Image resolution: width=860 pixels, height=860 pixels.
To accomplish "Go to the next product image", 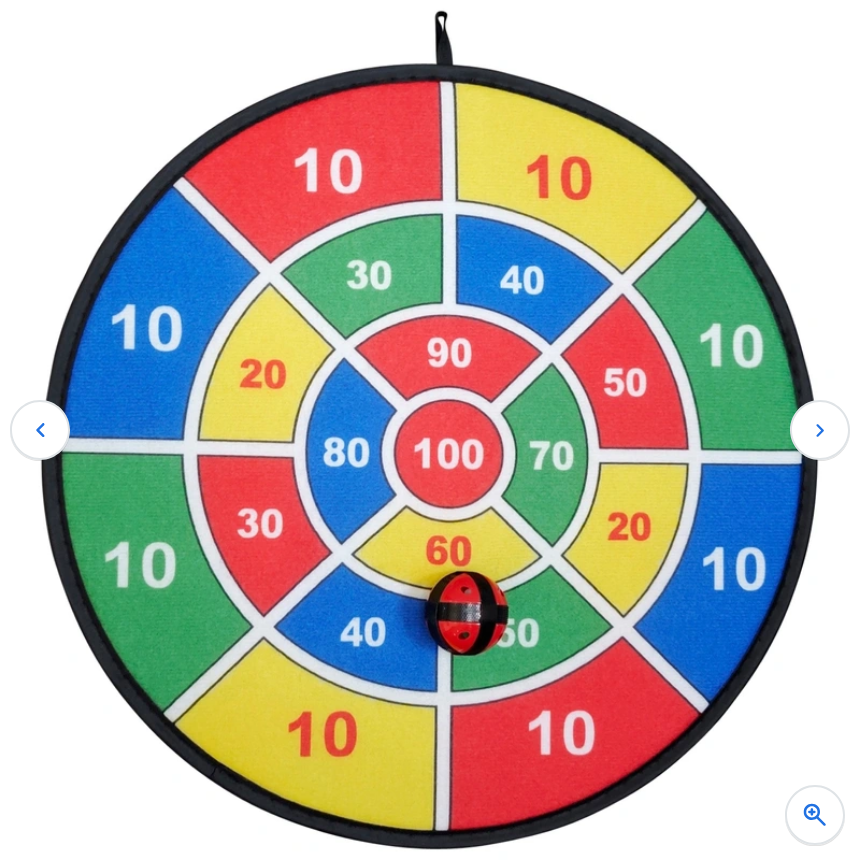I will click(819, 430).
